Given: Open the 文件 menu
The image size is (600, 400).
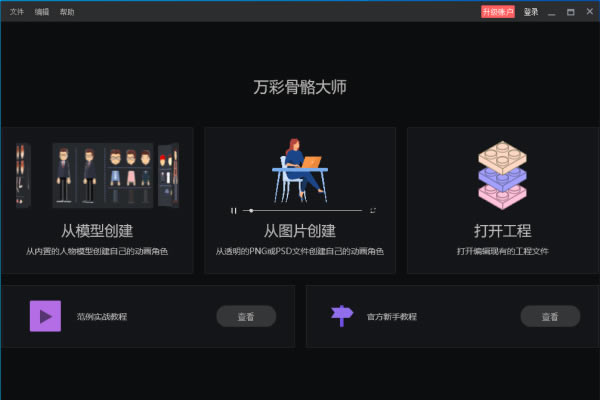Looking at the screenshot, I should pos(16,12).
